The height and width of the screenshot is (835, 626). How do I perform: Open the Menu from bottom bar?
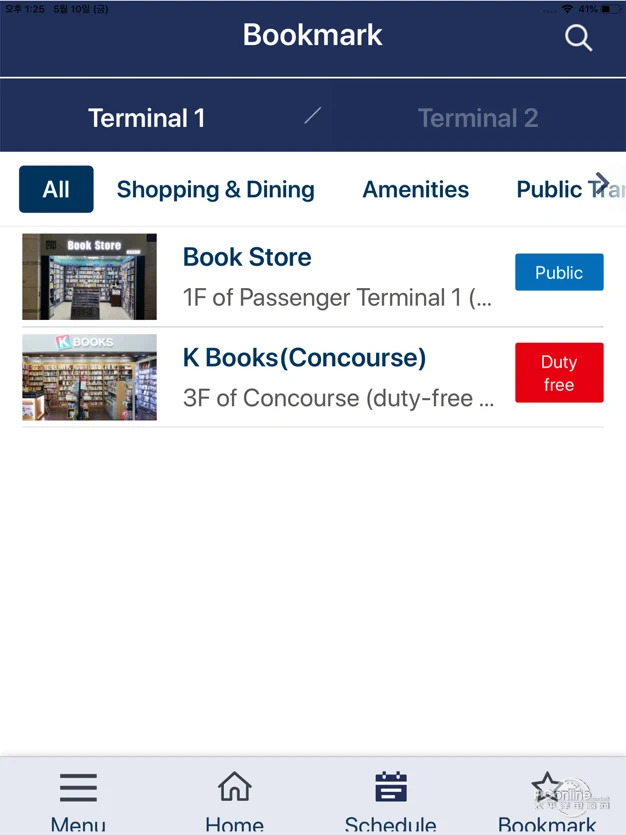(78, 800)
